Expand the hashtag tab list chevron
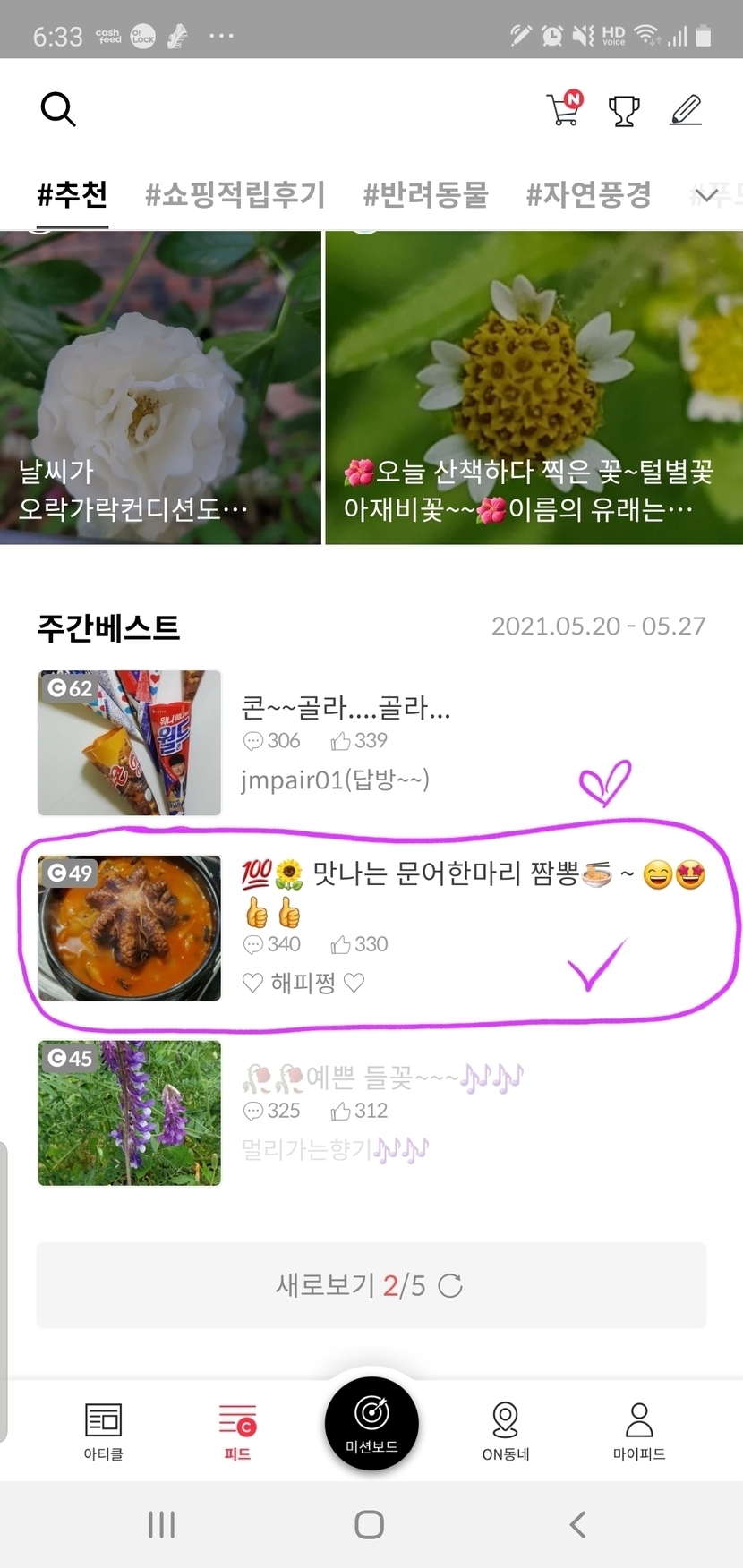743x1568 pixels. tap(707, 195)
